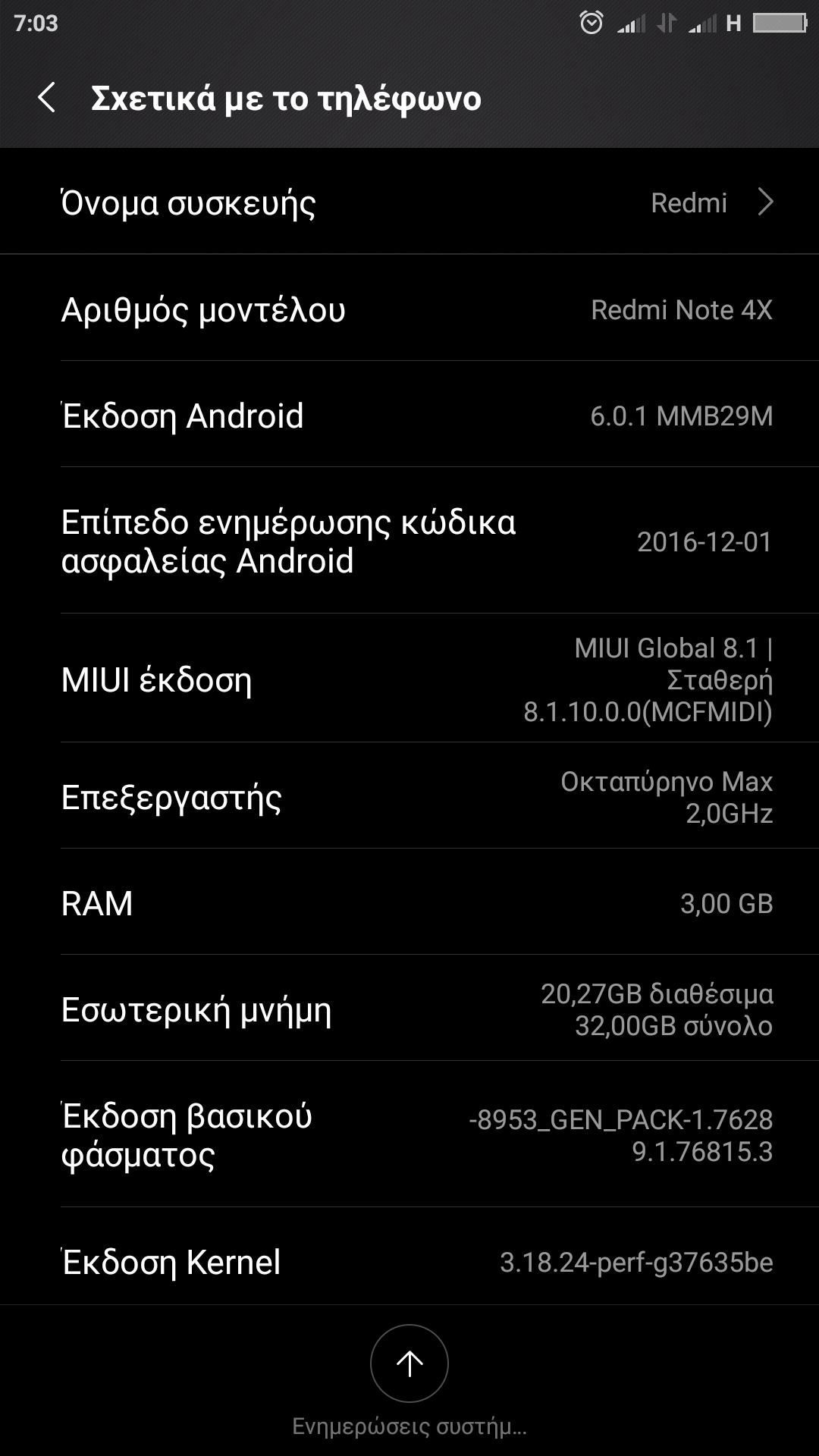Select the Έκδοση Kernel row
Image resolution: width=819 pixels, height=1456 pixels.
pos(409,1262)
